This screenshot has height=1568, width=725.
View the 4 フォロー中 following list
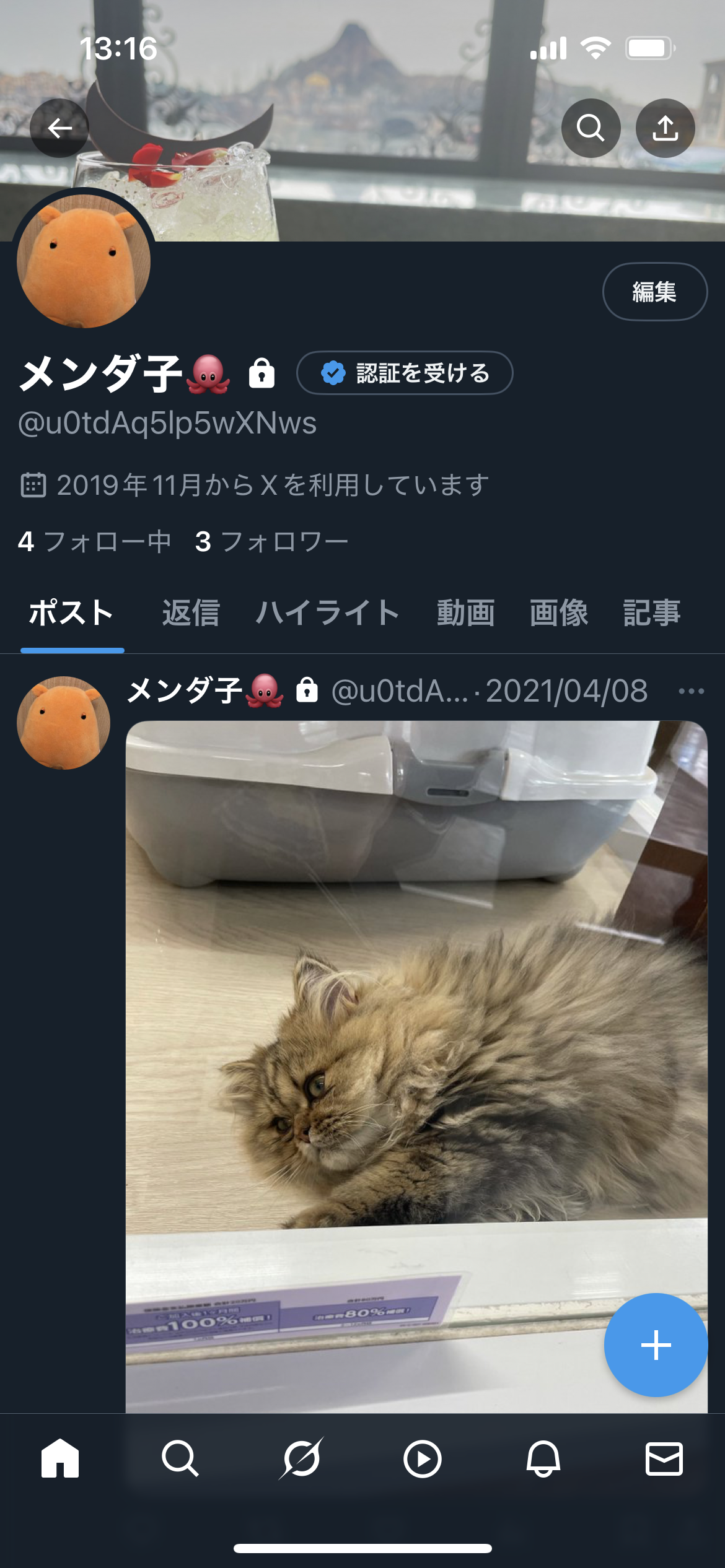coord(94,542)
